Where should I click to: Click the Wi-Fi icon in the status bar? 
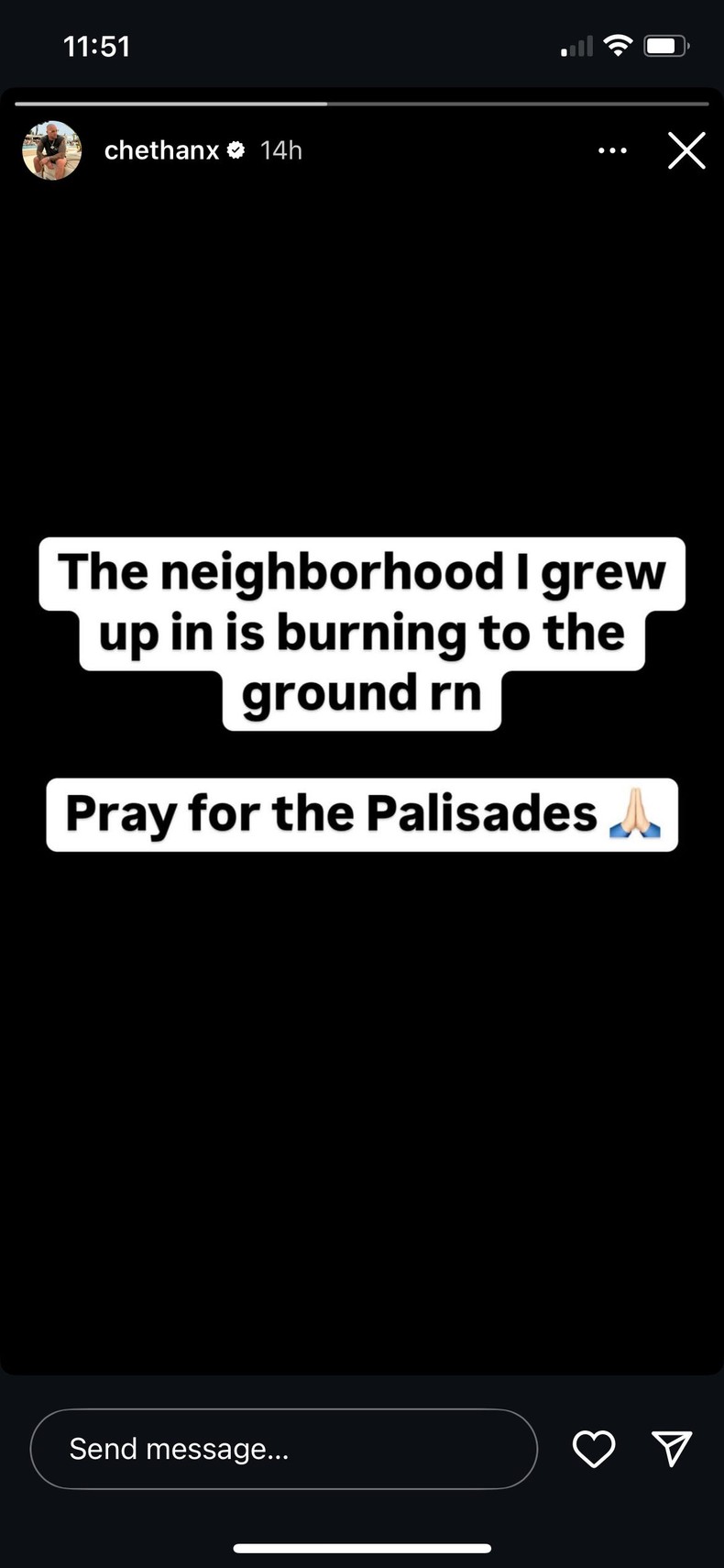(x=619, y=44)
